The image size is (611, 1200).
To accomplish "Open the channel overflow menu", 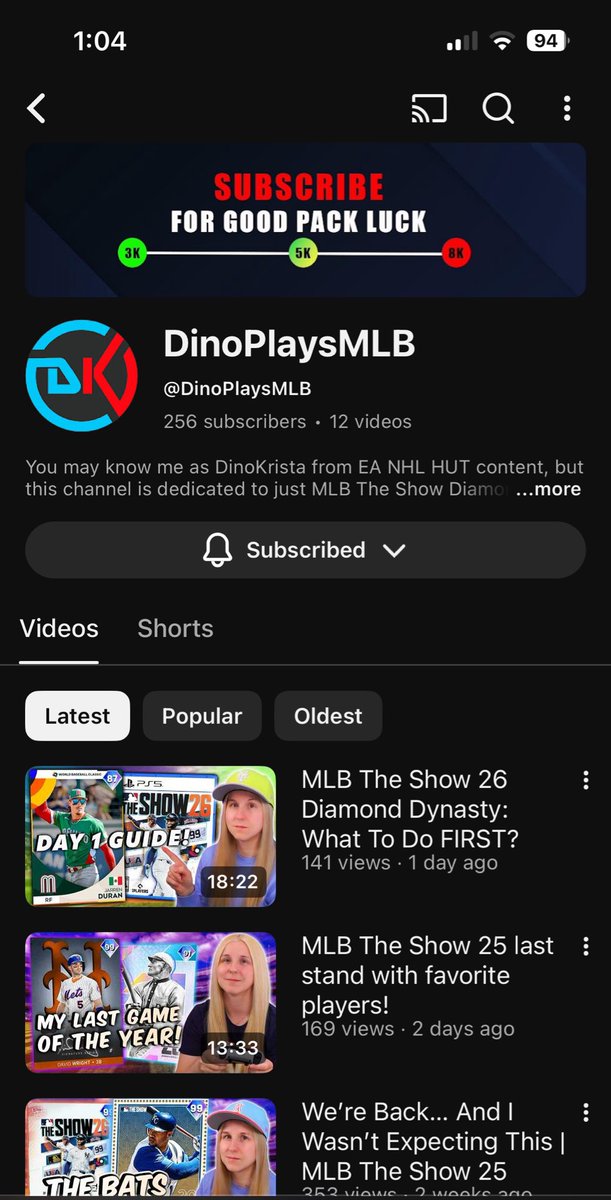I will click(567, 108).
